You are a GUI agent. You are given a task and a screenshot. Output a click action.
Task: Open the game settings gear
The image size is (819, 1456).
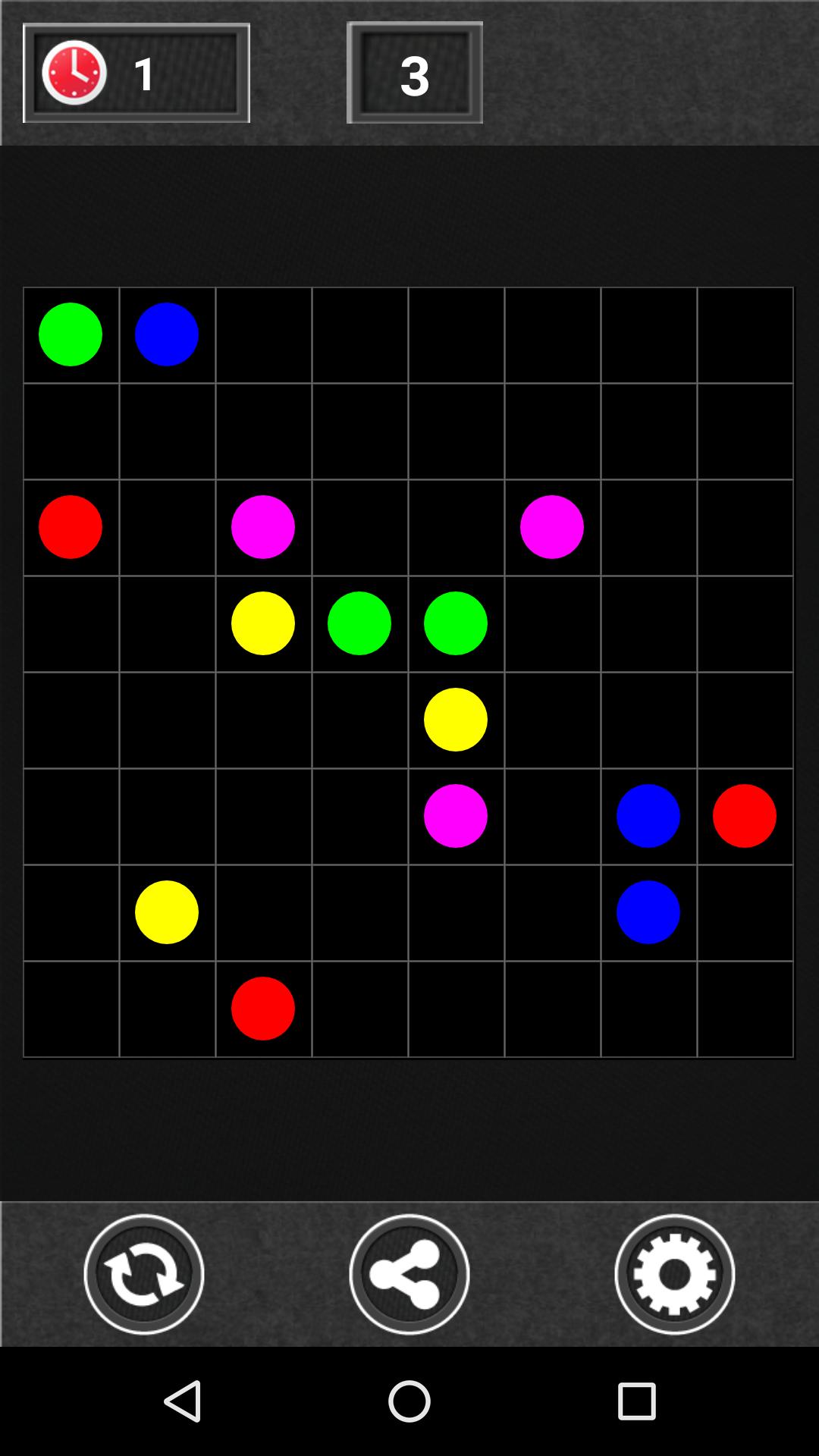(x=674, y=1274)
